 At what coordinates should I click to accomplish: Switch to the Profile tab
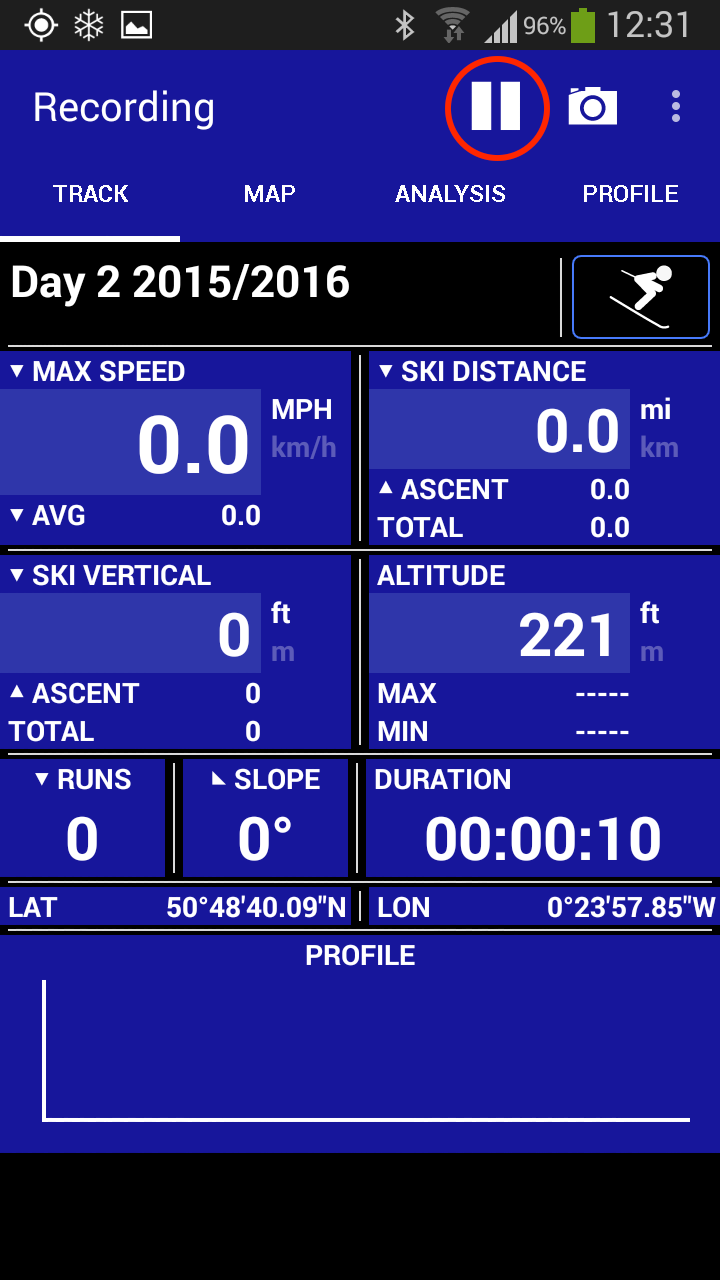coord(630,194)
